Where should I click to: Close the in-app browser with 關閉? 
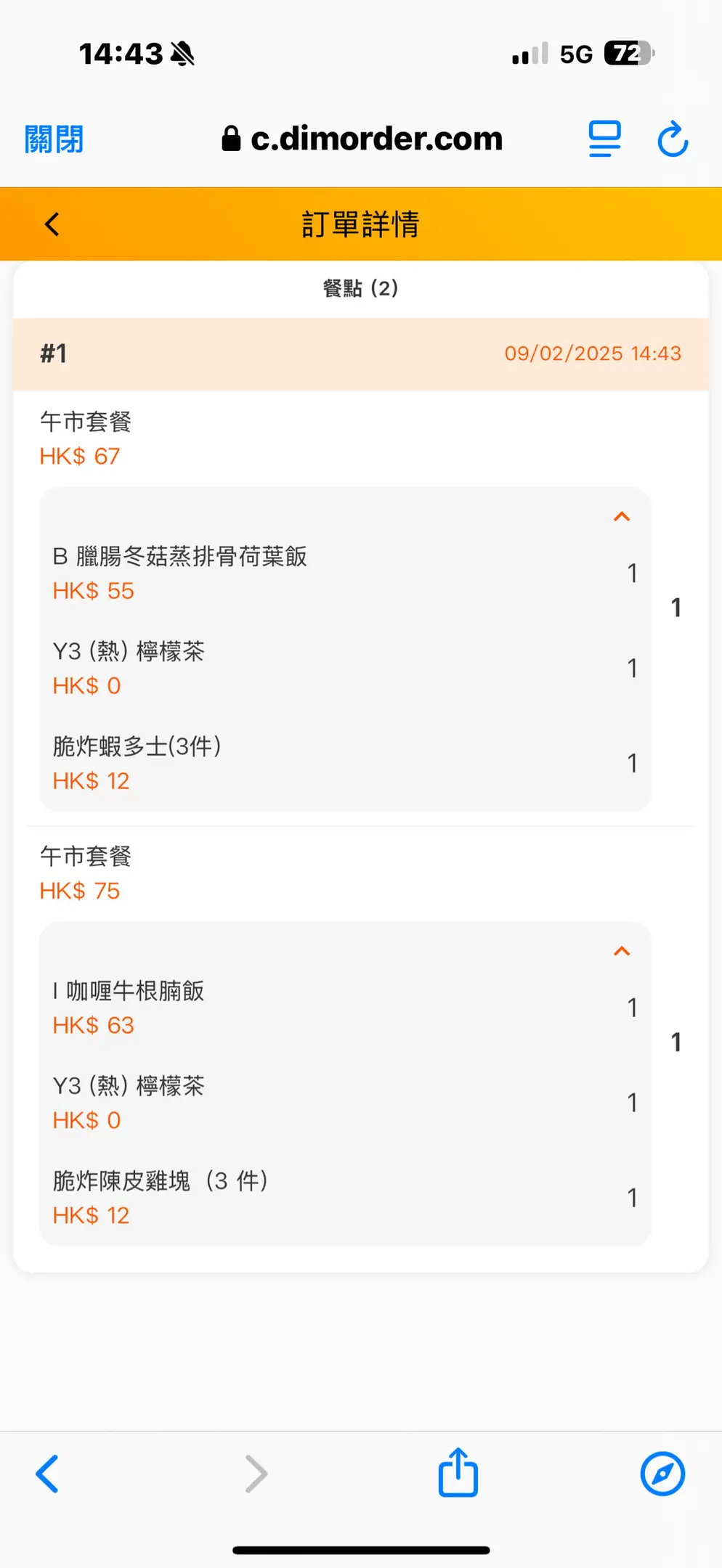point(54,139)
